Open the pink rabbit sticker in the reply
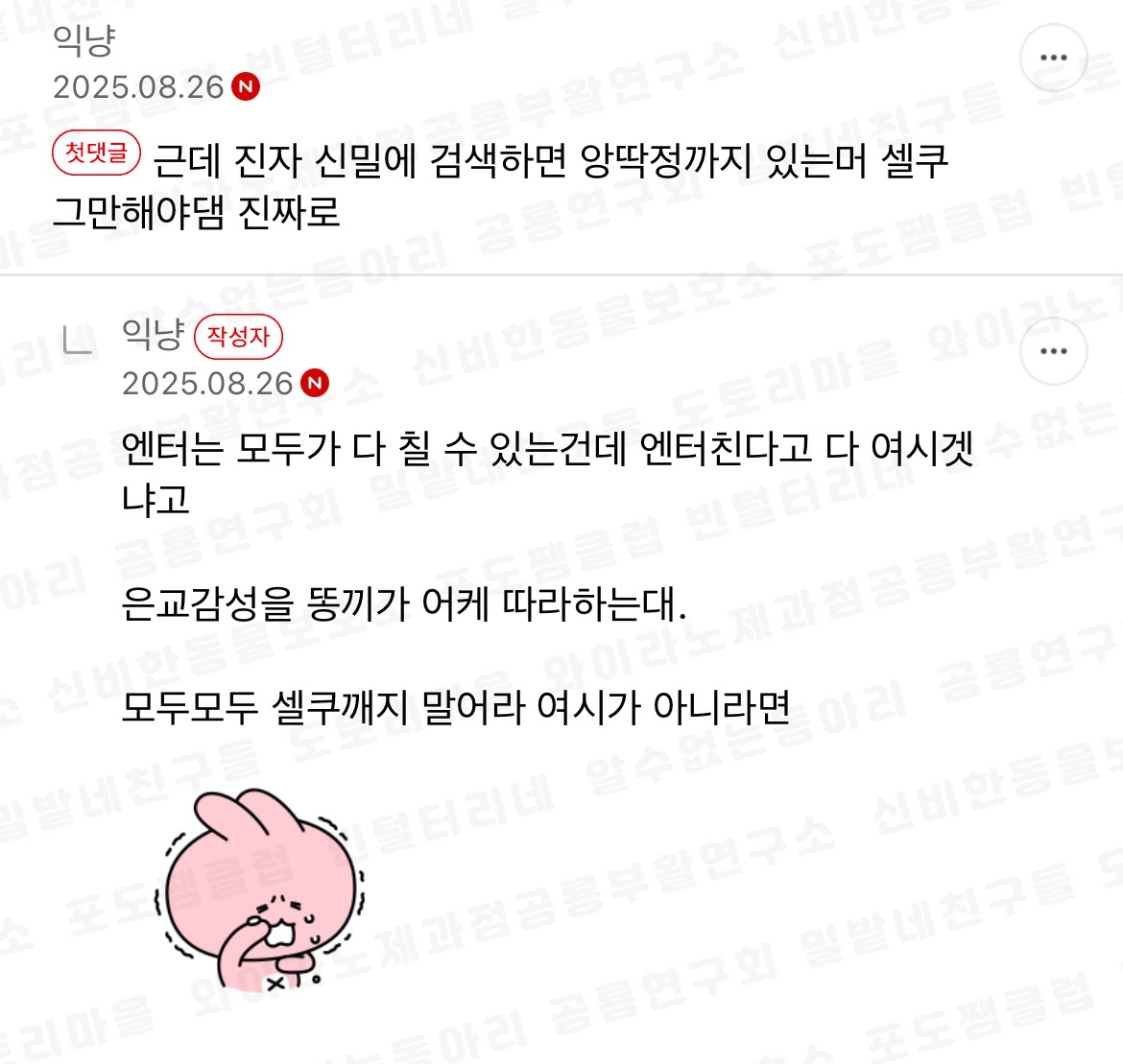 click(260, 888)
